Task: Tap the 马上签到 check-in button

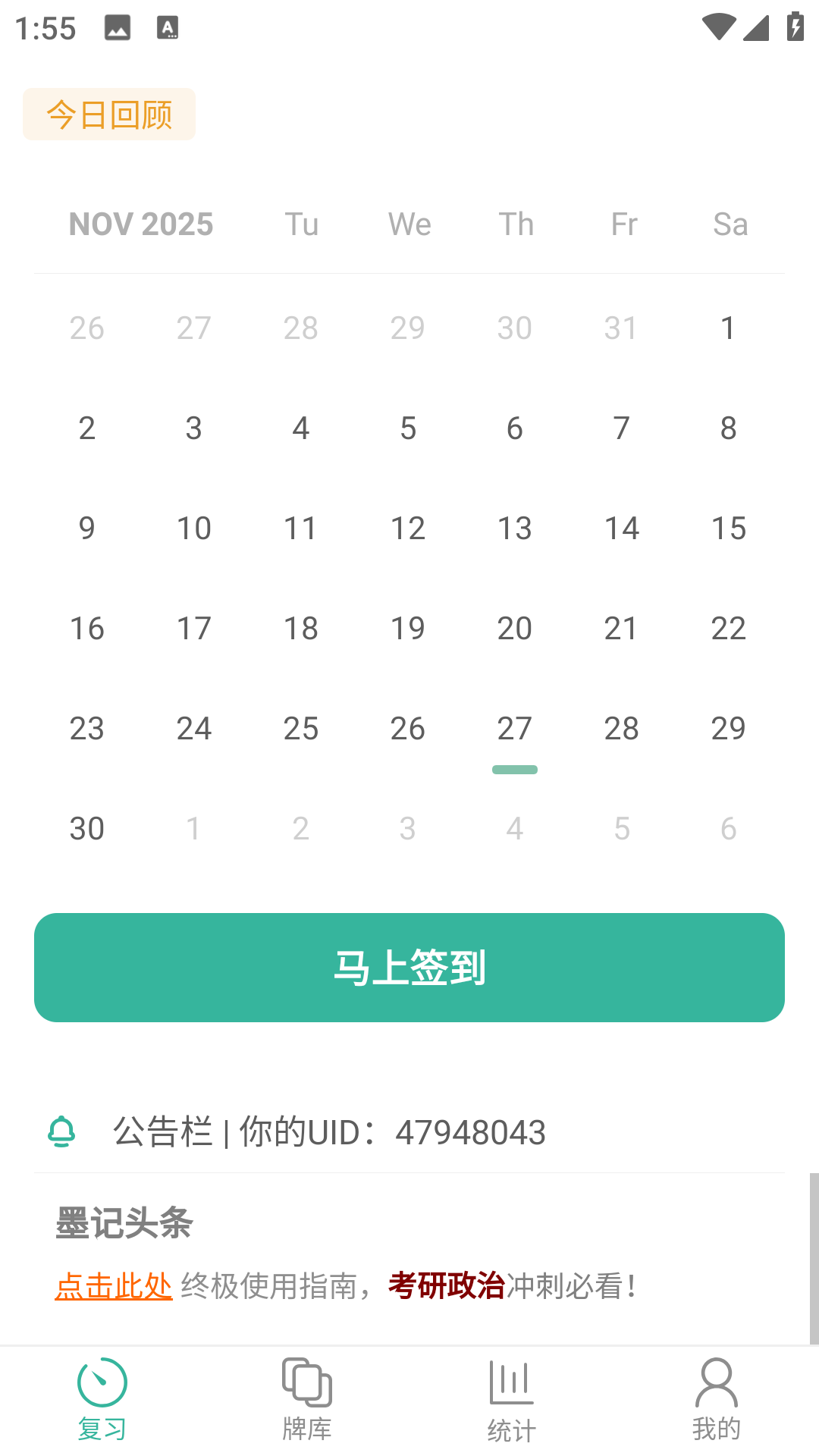Action: point(409,968)
